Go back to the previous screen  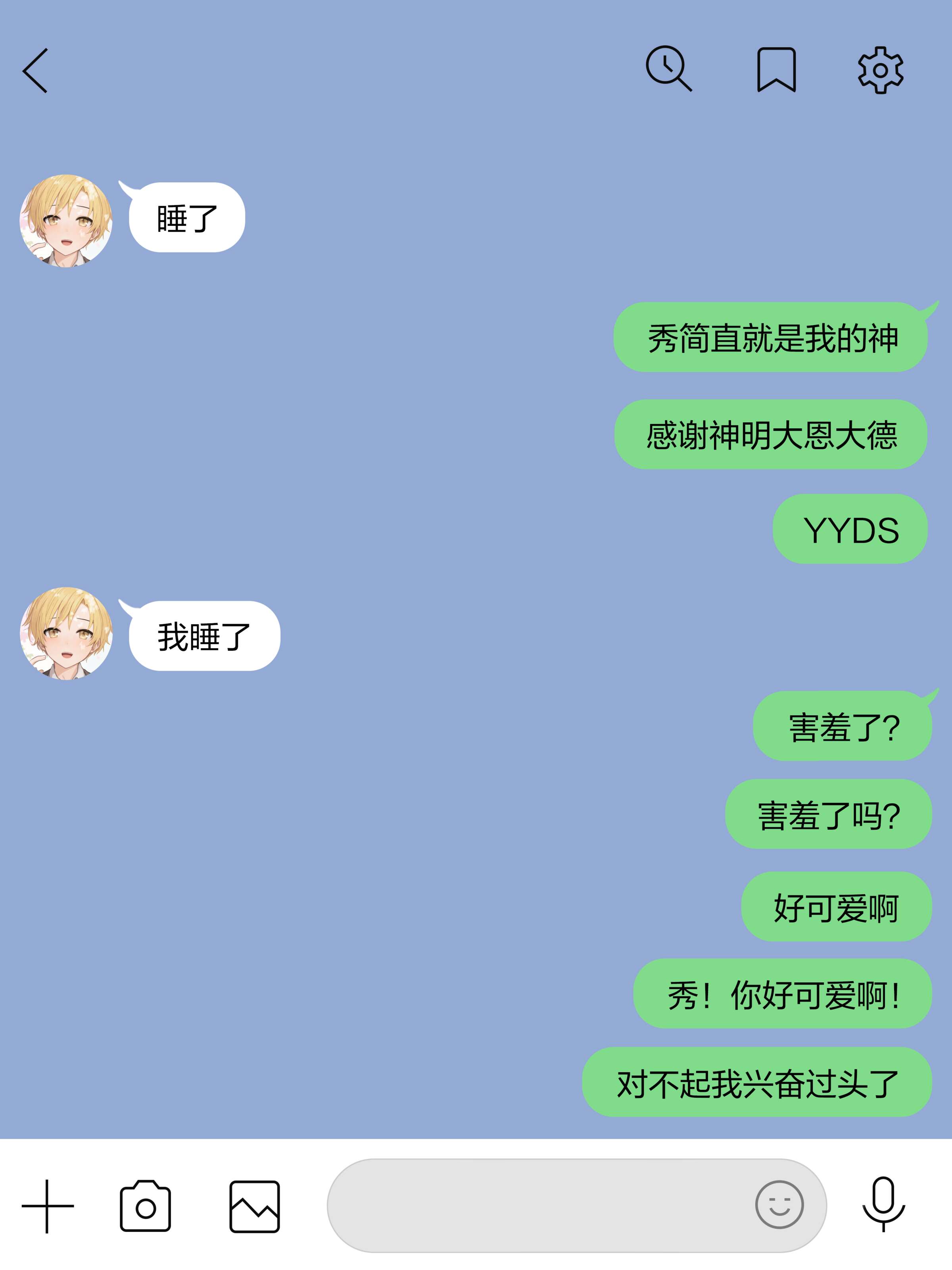click(x=35, y=71)
